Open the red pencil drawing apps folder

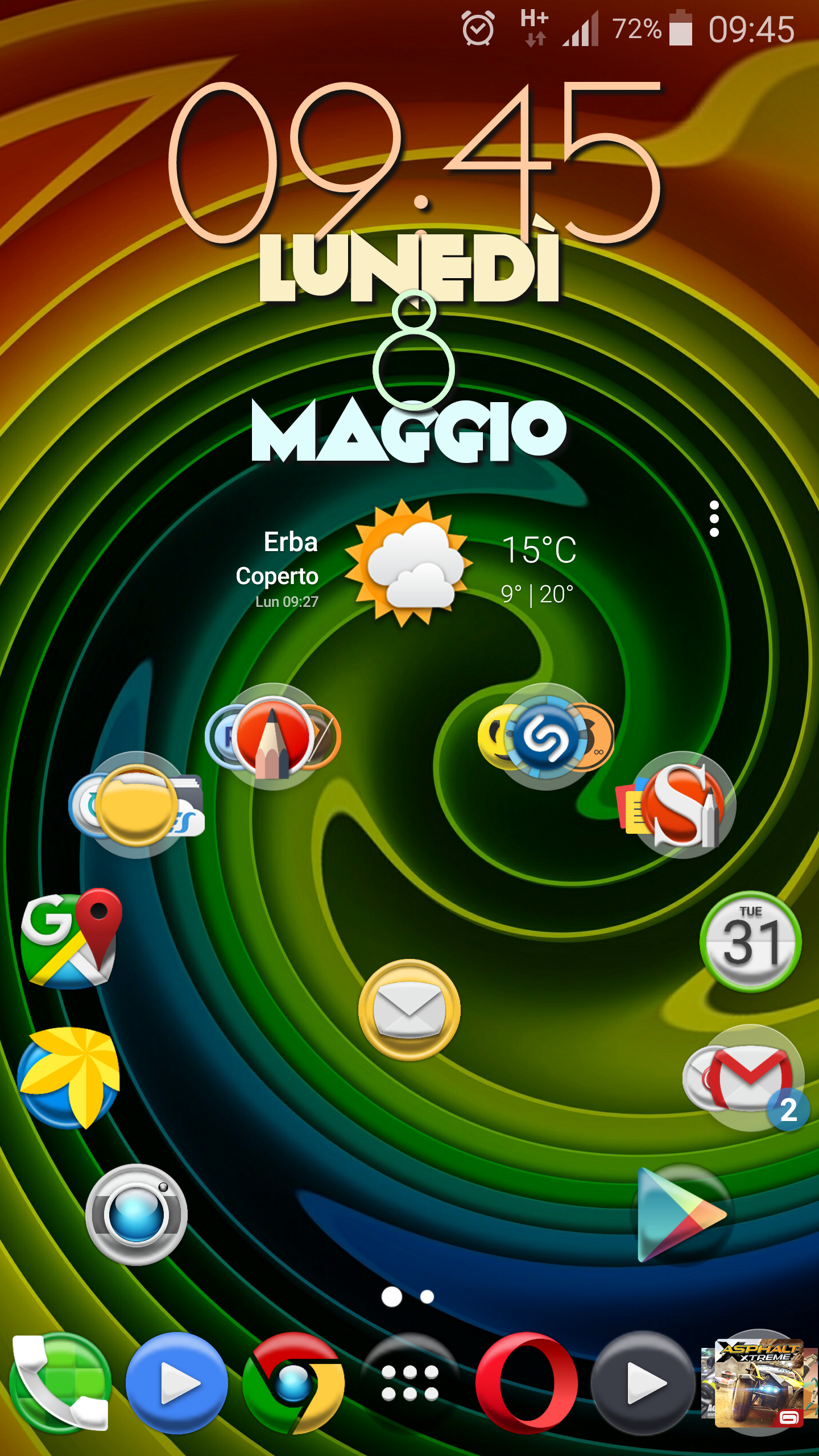[x=273, y=737]
